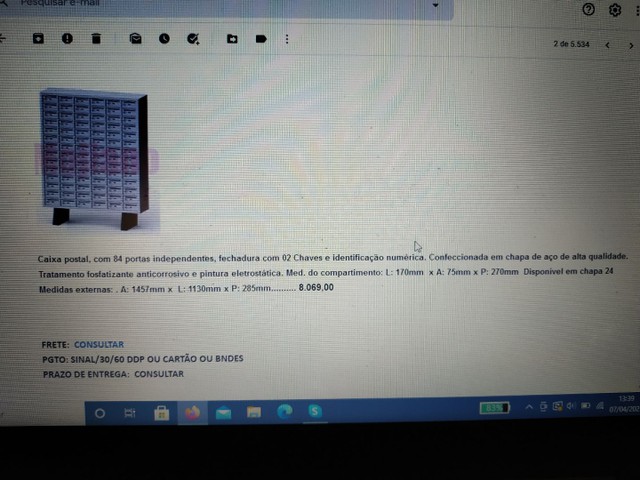Move this email to a folder
This screenshot has height=480, width=640.
tap(232, 39)
